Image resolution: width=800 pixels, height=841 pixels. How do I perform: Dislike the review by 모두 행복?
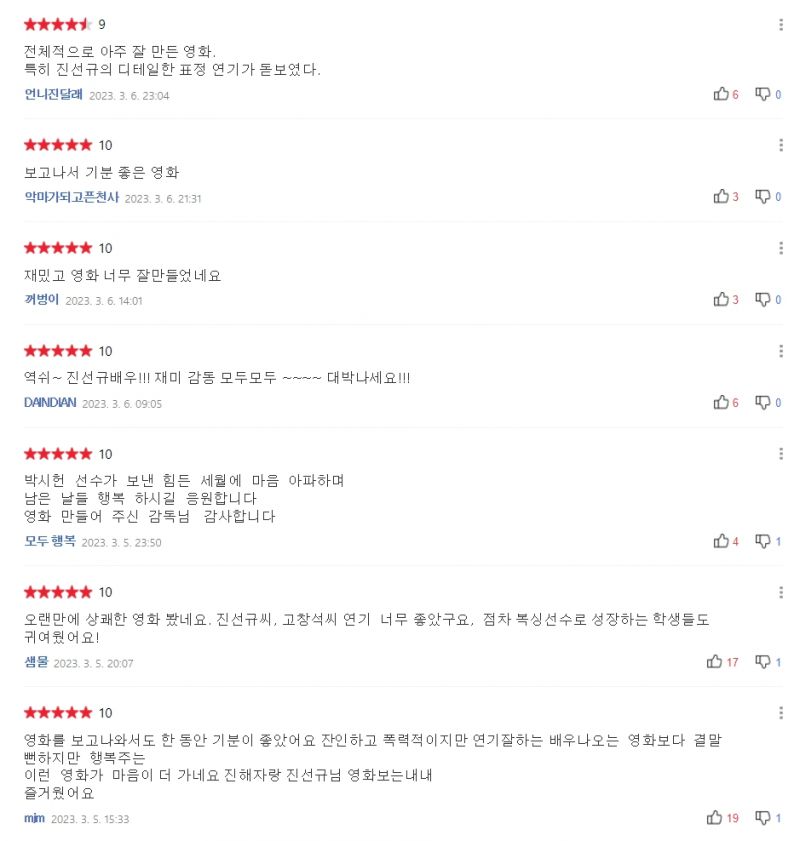click(x=762, y=541)
